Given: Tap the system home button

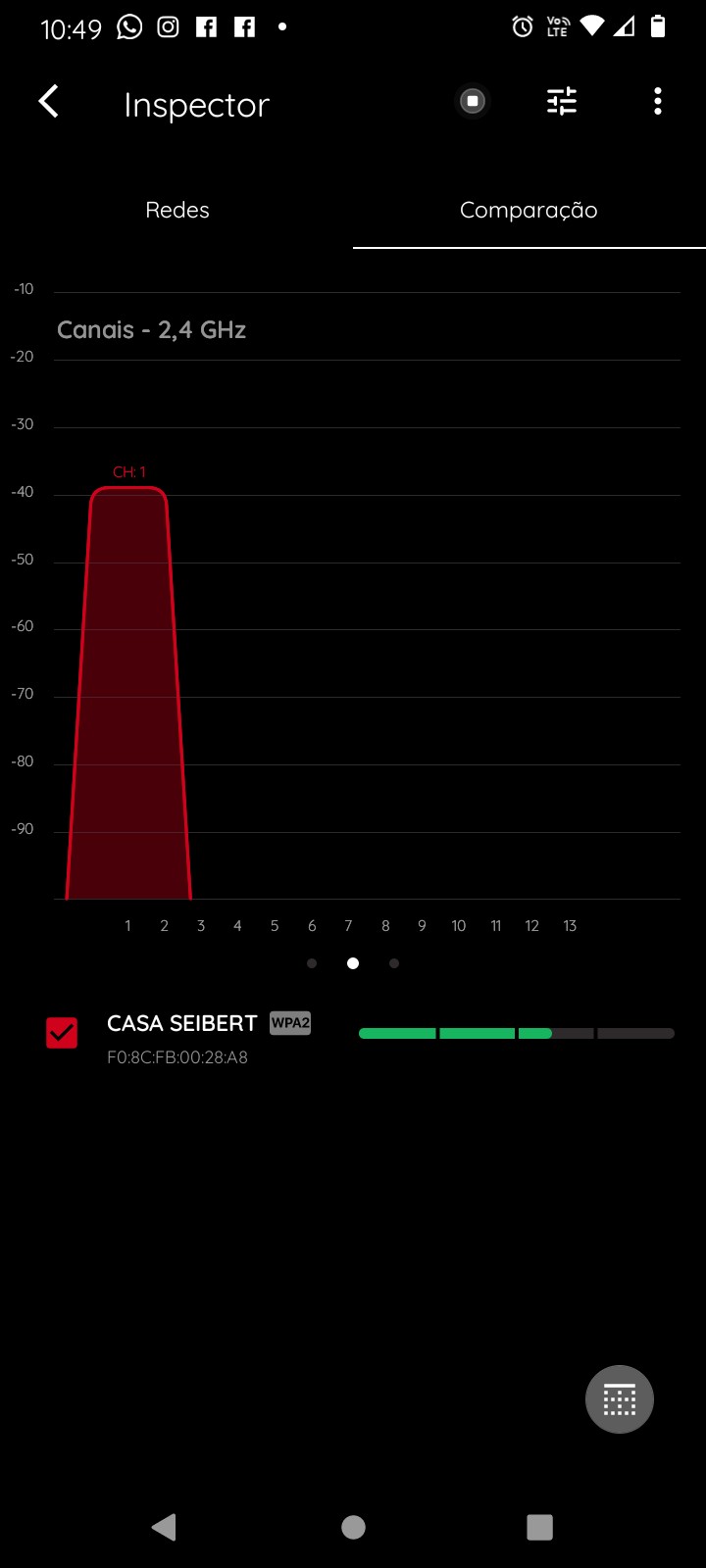Looking at the screenshot, I should pyautogui.click(x=353, y=1527).
